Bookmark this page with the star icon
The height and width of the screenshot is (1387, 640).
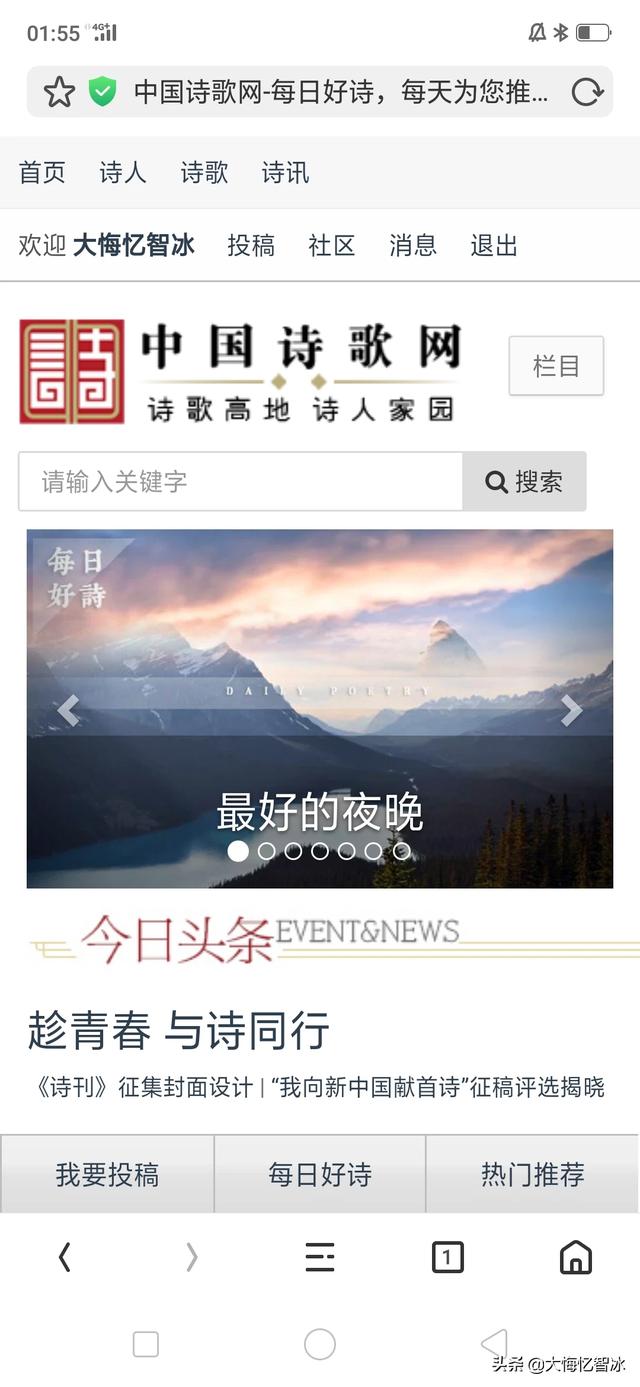point(59,92)
